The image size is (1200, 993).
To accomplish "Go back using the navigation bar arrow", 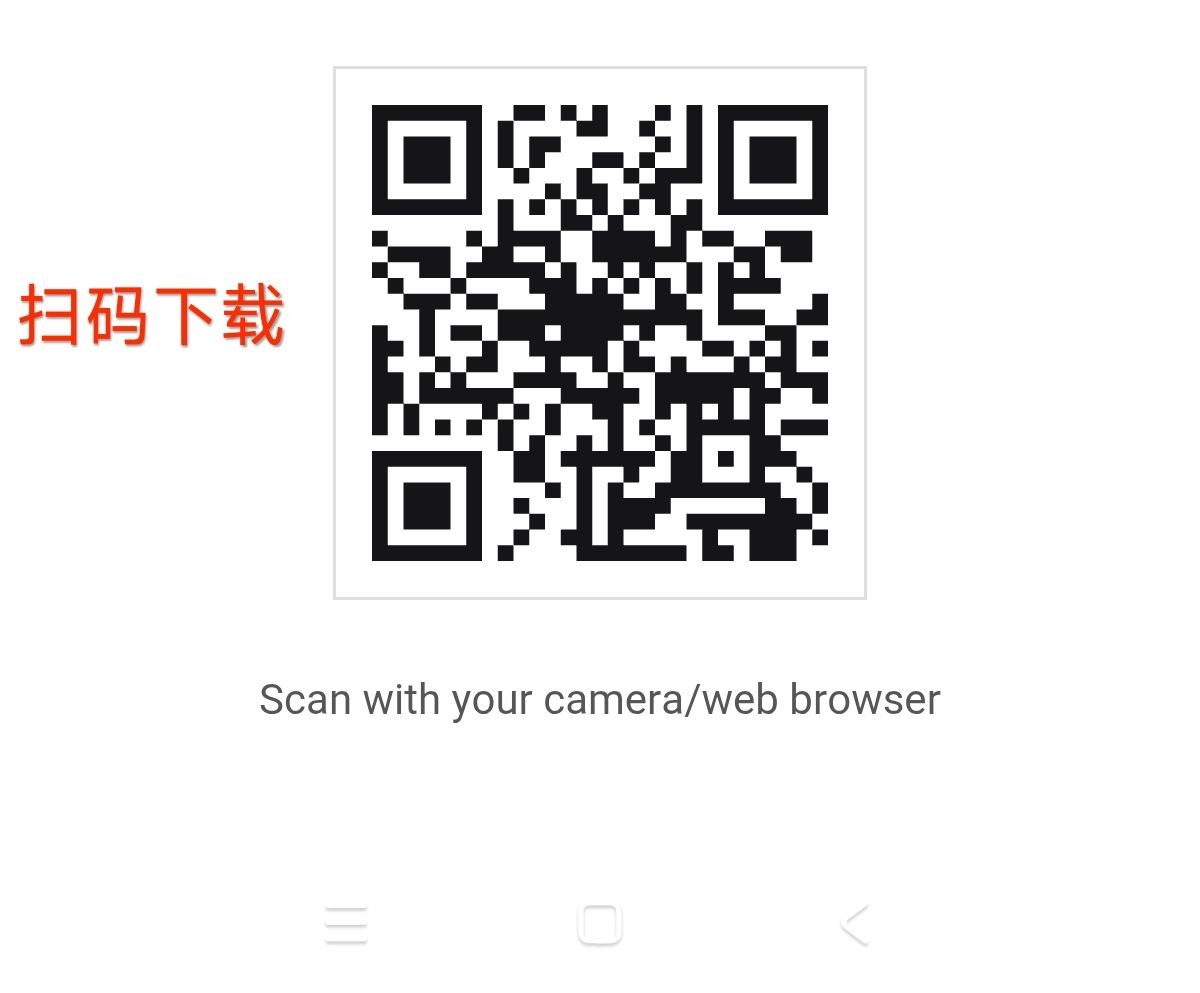I will pos(854,925).
